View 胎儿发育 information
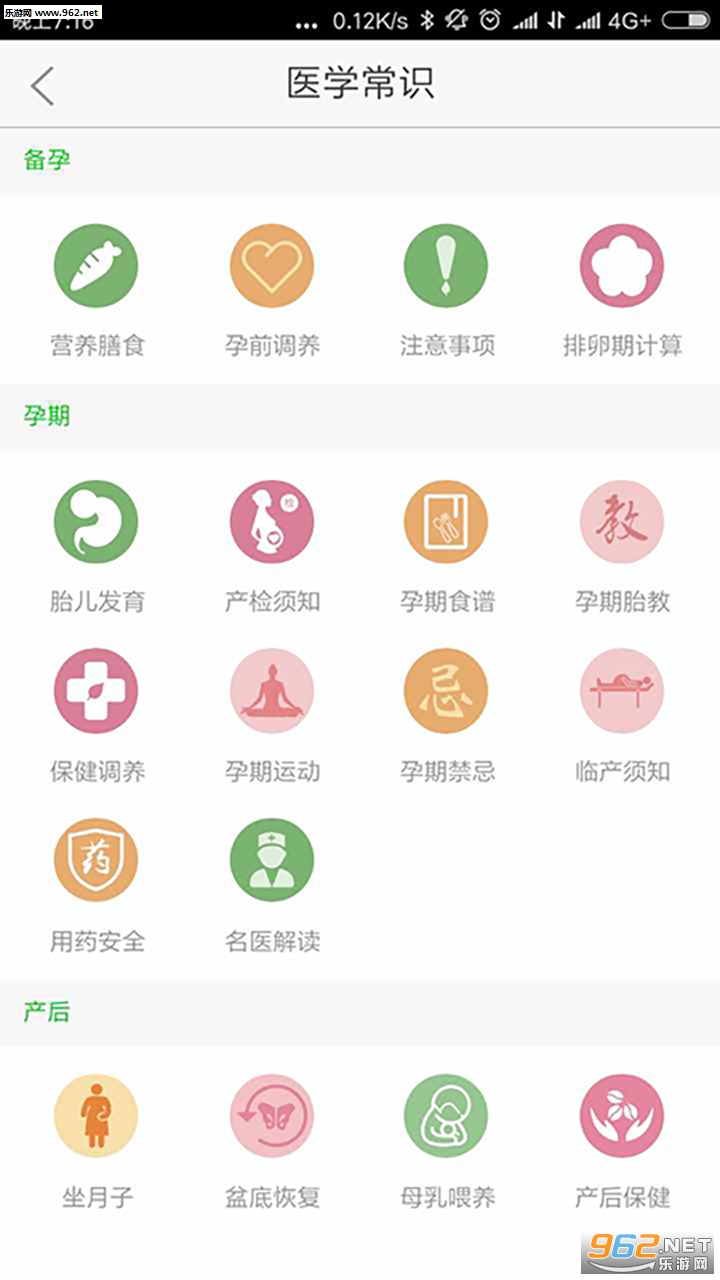The image size is (720, 1280). tap(96, 523)
